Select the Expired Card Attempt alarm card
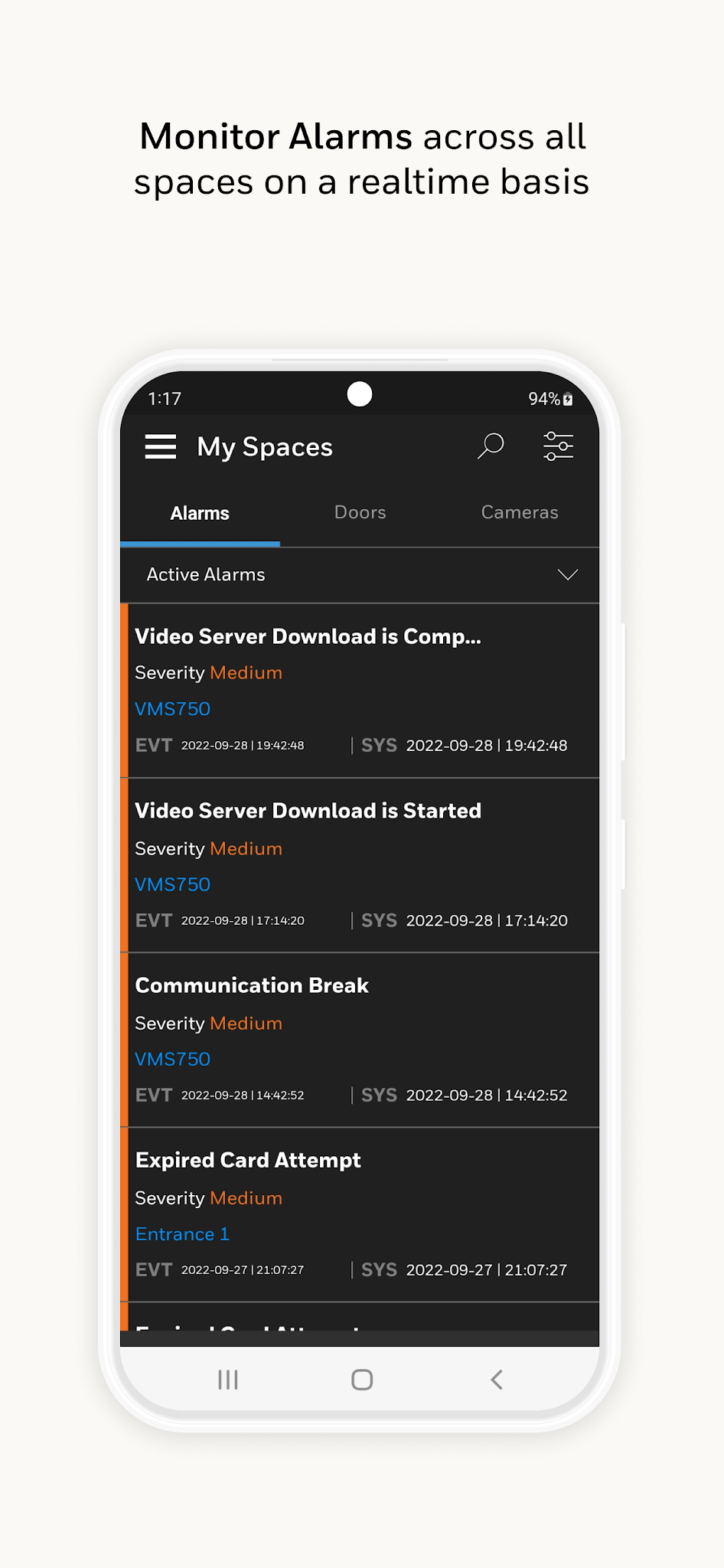 click(360, 1214)
